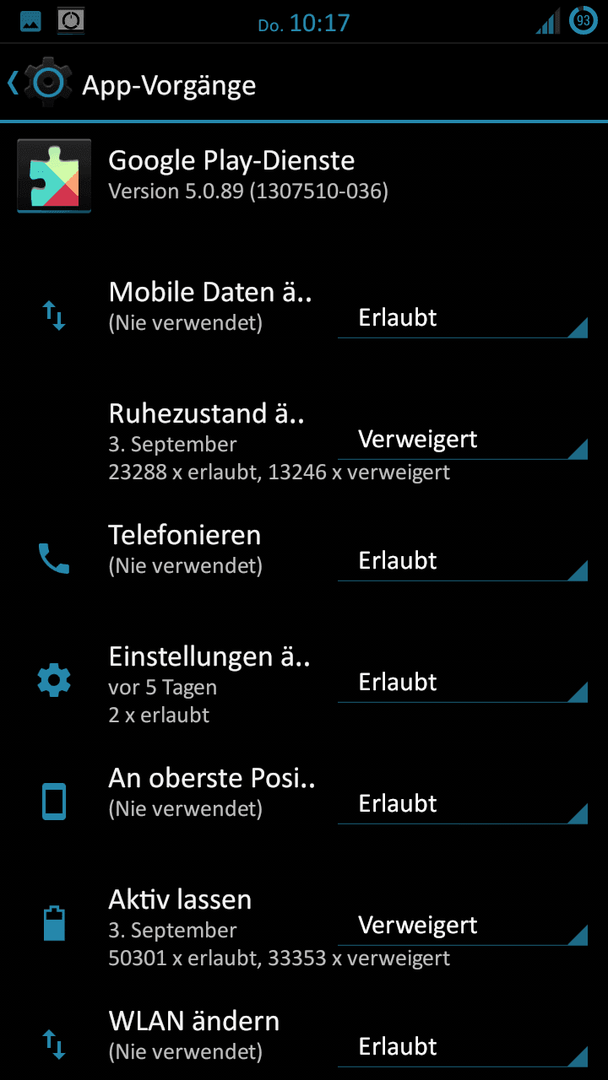Change the Ruhezustand ändern permission dropdown

tap(462, 439)
